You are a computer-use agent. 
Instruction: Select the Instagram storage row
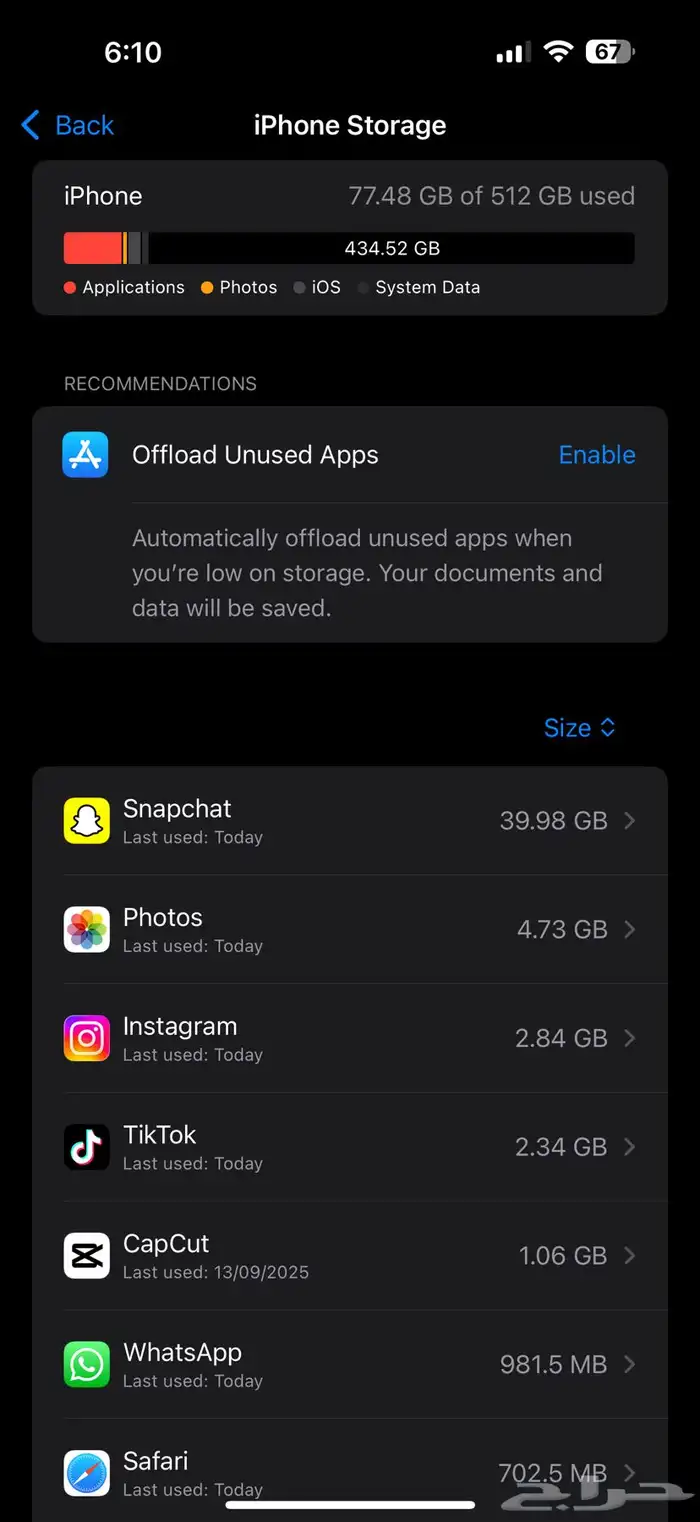point(350,1038)
